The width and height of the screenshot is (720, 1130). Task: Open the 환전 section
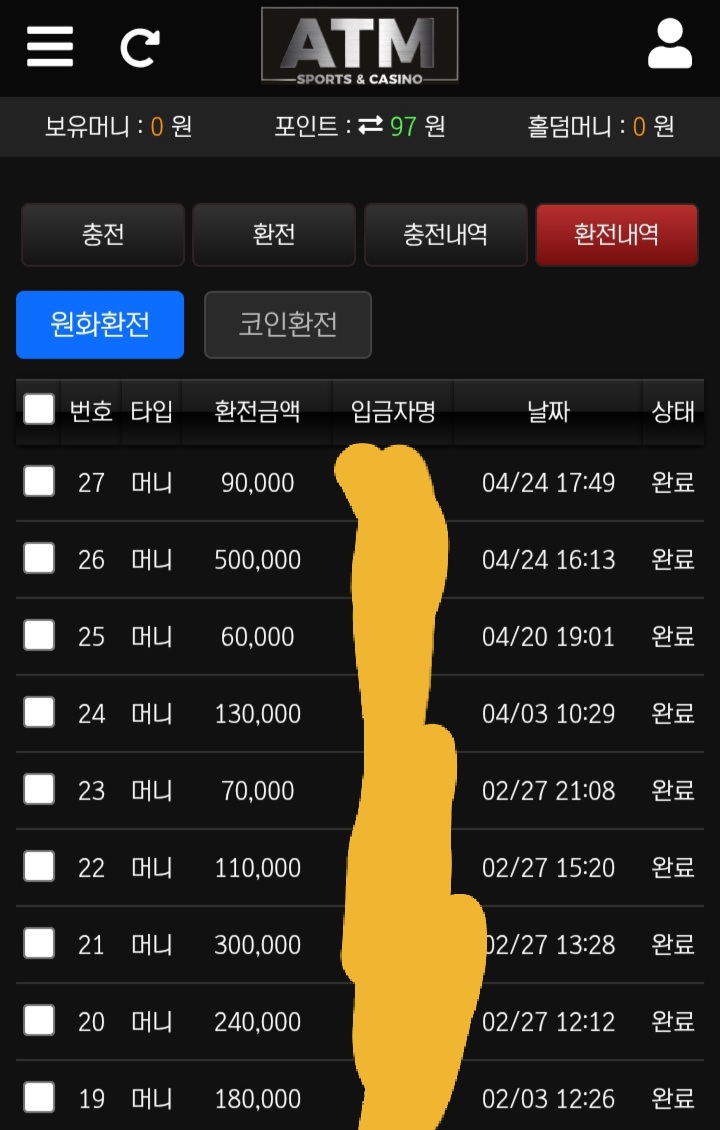point(274,235)
